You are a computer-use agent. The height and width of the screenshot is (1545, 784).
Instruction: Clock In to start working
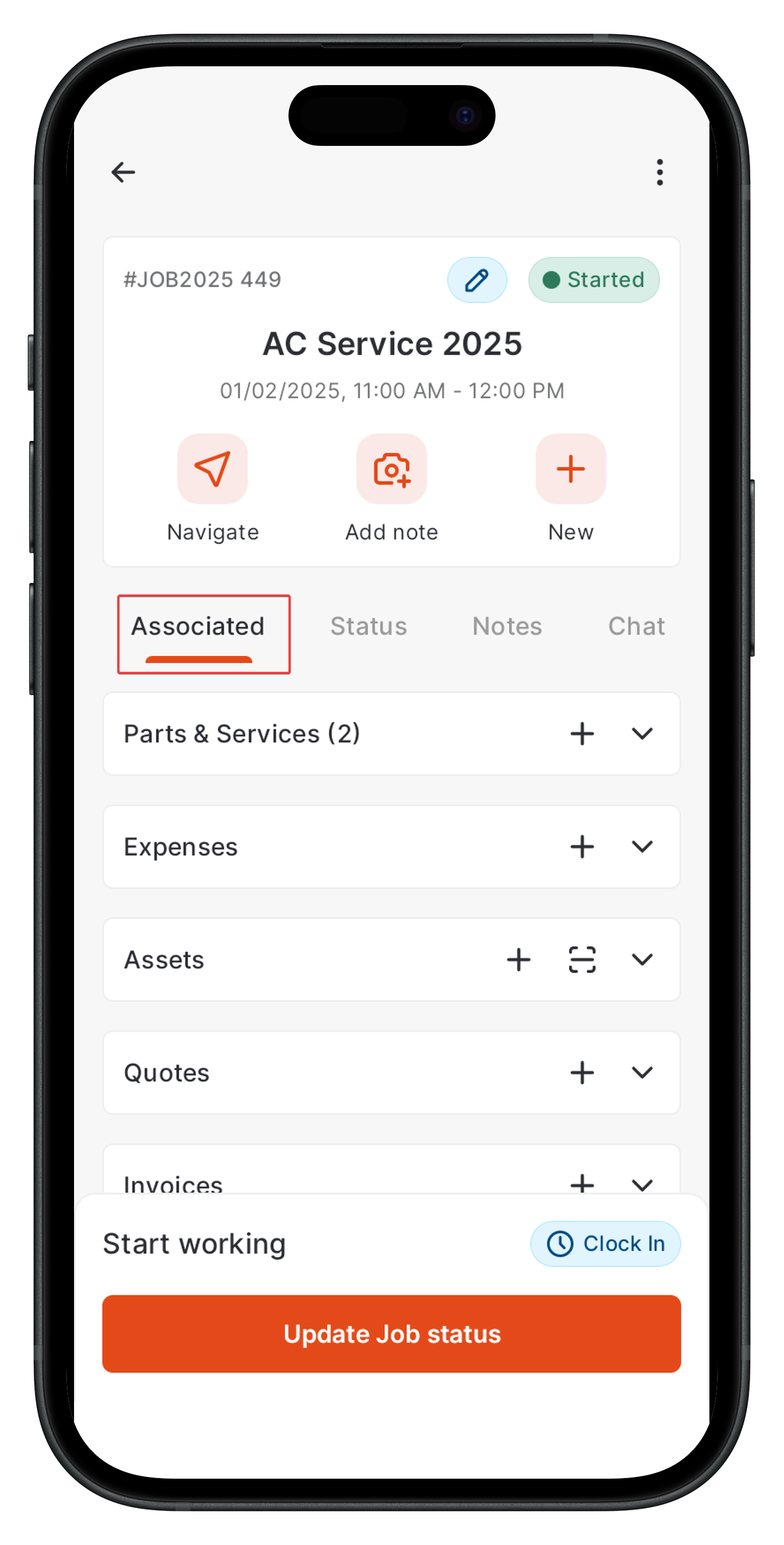604,1244
